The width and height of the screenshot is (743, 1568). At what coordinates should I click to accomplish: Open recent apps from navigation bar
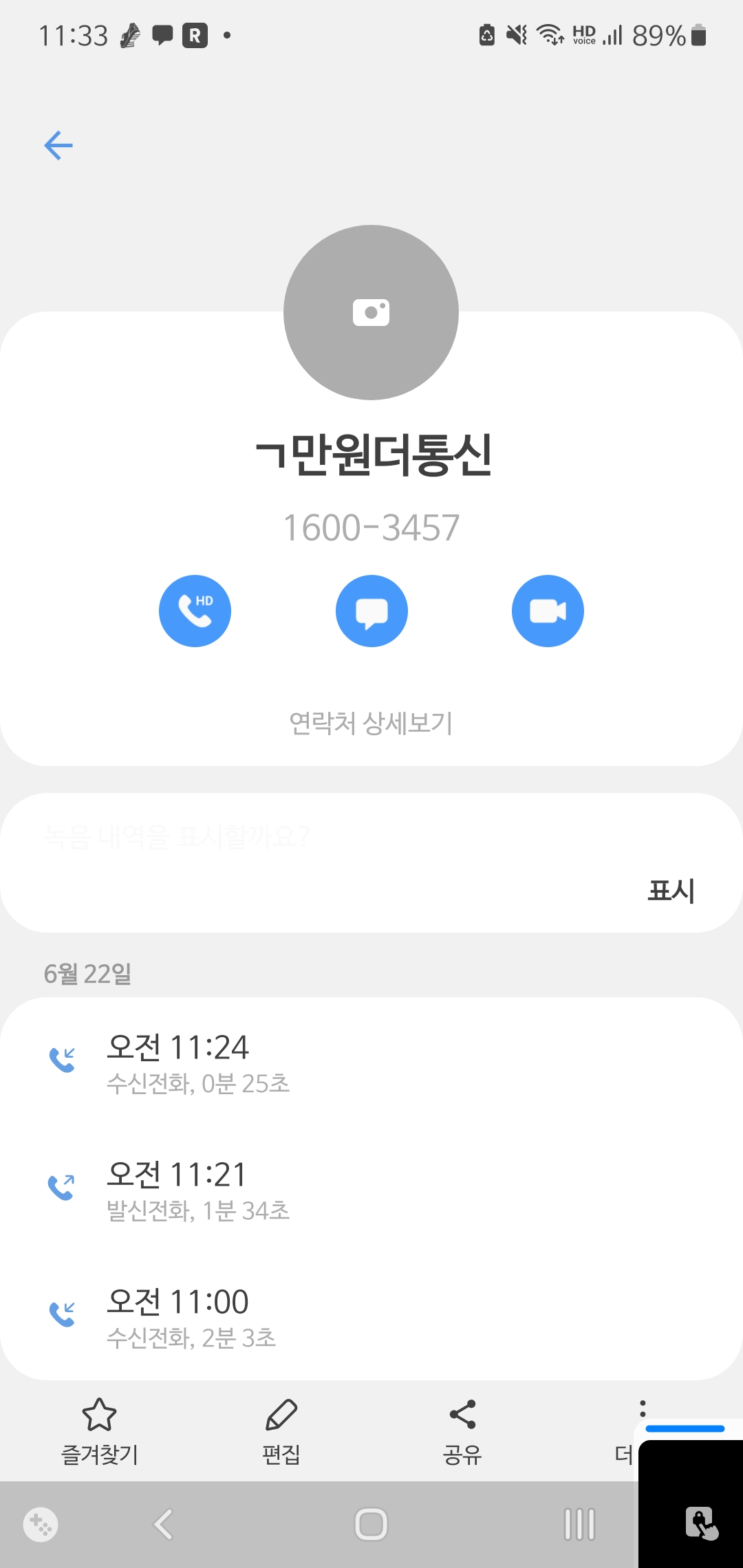pos(579,1524)
